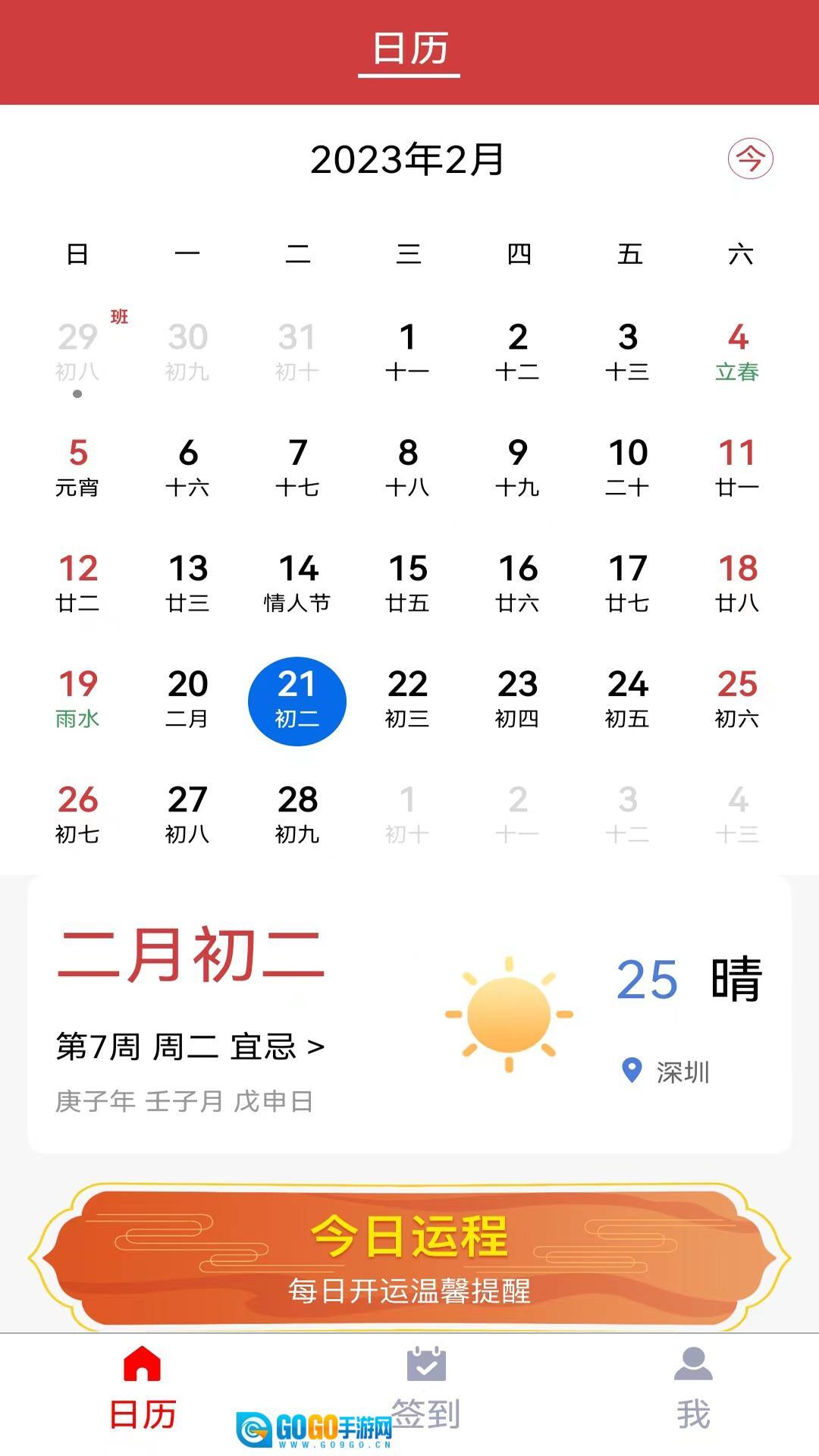Screen dimensions: 819x1456
Task: Open the 我 profile tab
Action: [693, 1387]
